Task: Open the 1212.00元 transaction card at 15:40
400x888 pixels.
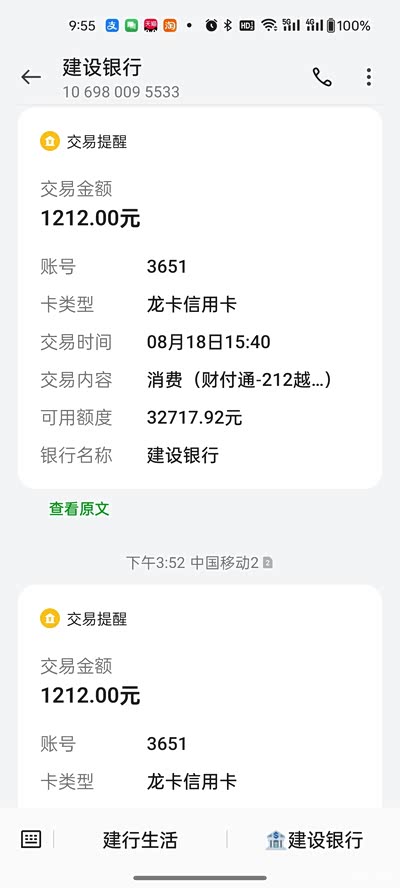Action: tap(200, 298)
